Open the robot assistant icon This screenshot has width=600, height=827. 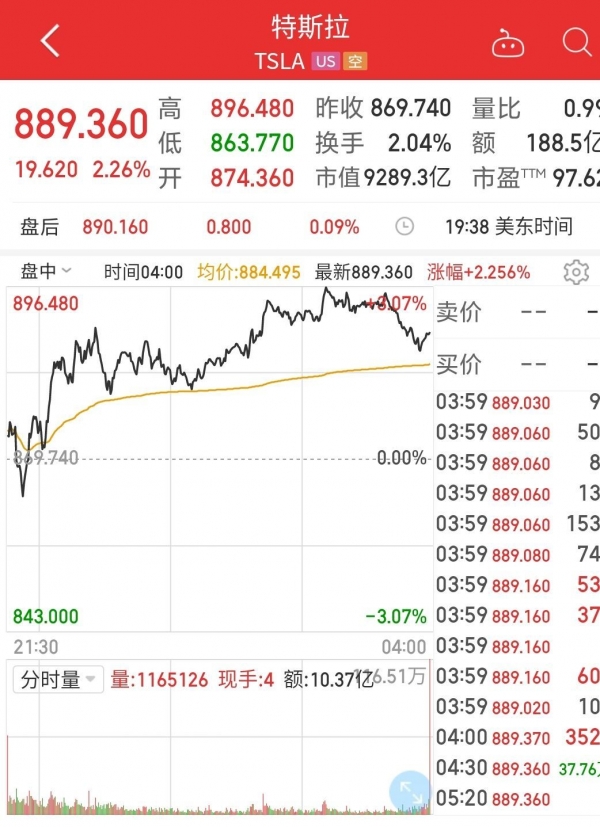pos(508,42)
